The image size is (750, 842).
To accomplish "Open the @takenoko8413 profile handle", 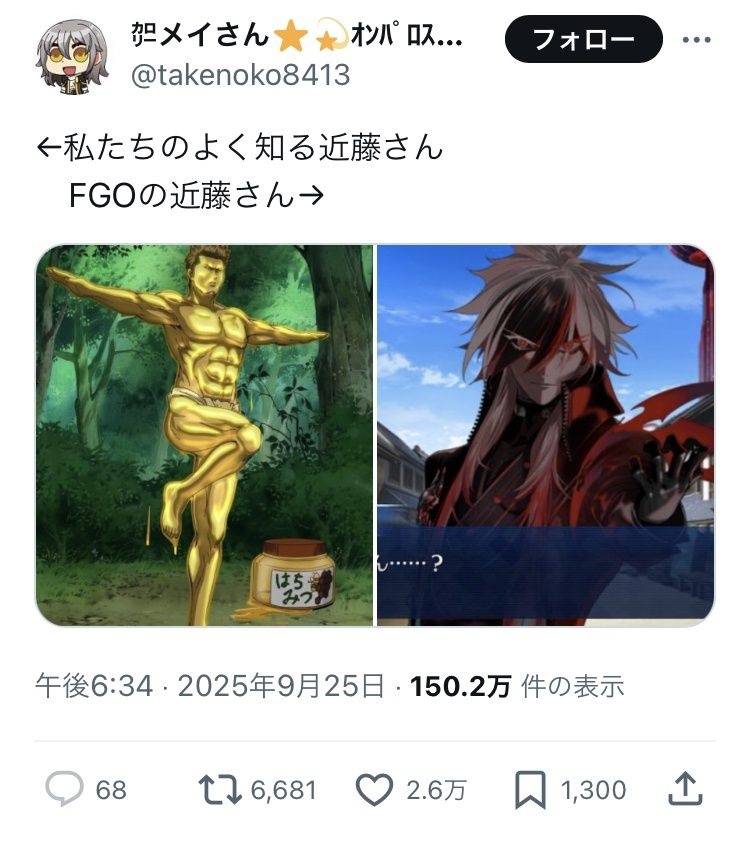I will tap(241, 74).
